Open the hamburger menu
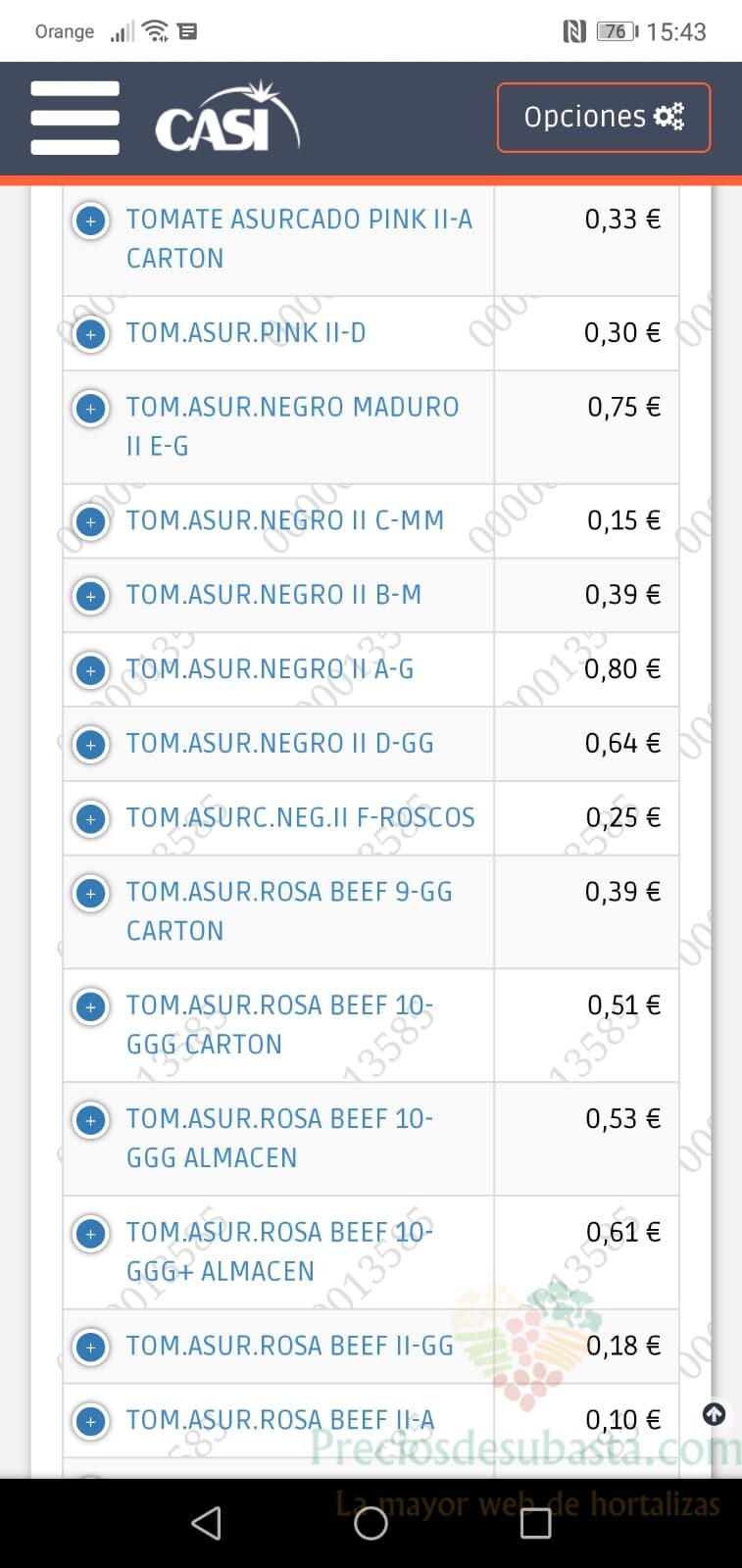The height and width of the screenshot is (1568, 742). click(74, 119)
